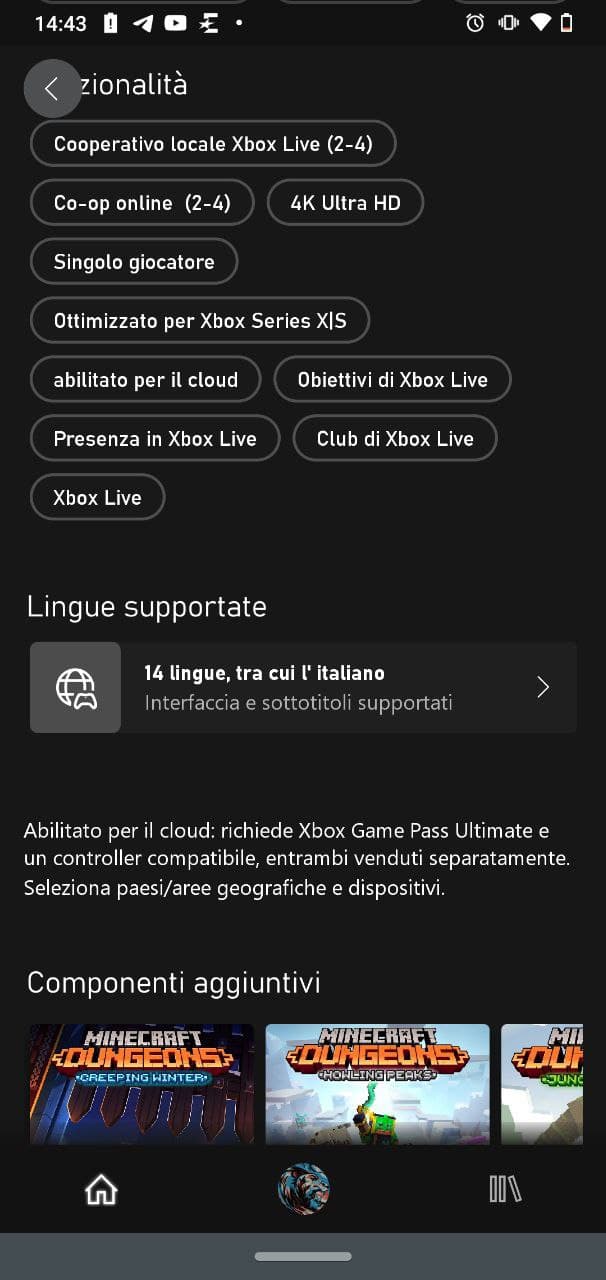Switch to the Library tab
Viewport: 606px width, 1280px height.
(x=505, y=1189)
